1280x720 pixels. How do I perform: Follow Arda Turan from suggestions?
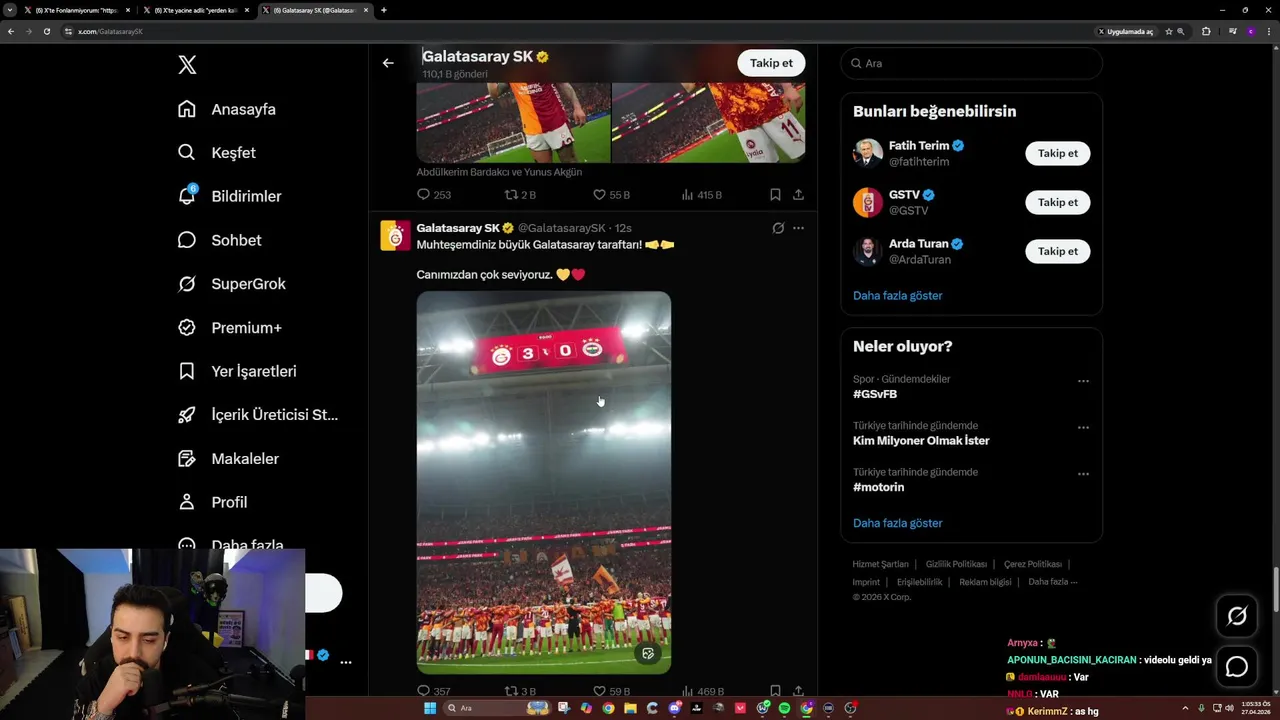click(x=1057, y=251)
